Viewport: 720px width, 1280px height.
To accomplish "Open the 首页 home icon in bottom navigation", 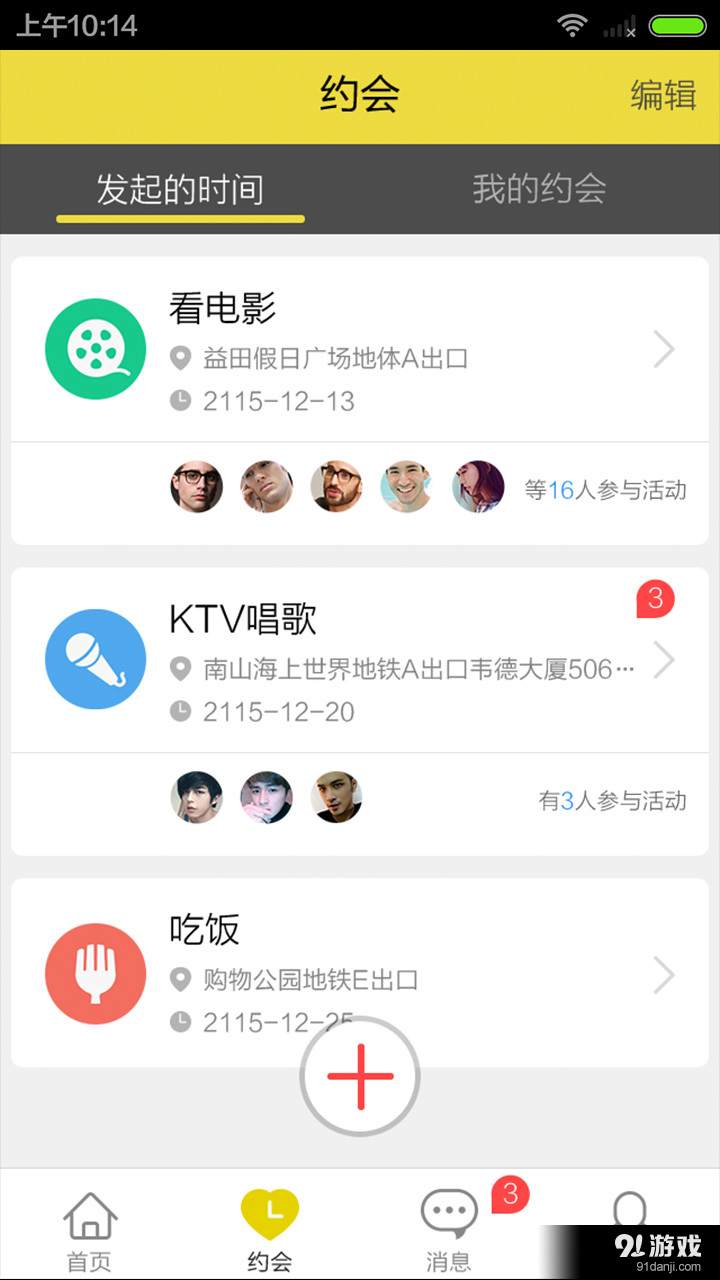I will (89, 1213).
